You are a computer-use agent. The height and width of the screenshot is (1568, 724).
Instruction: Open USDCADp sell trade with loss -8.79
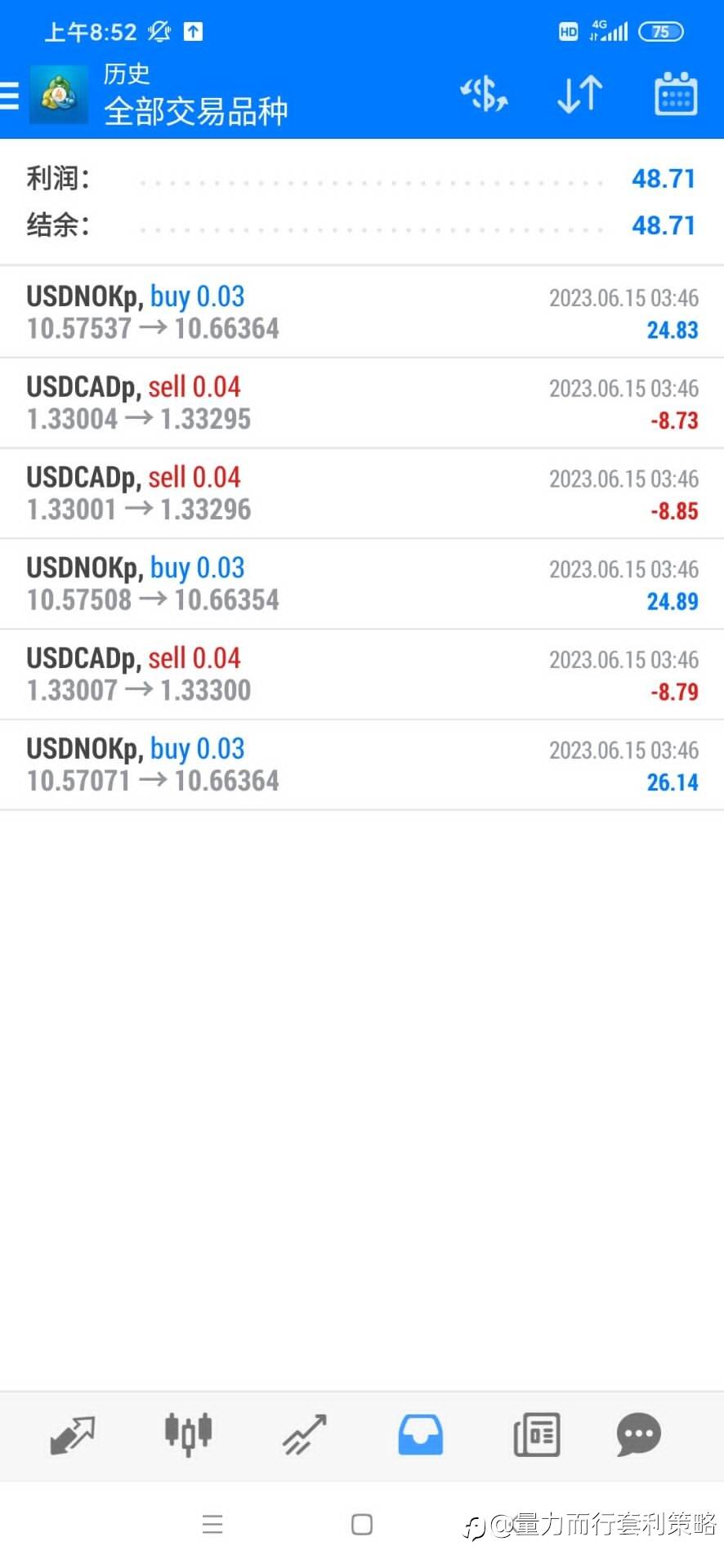[362, 675]
